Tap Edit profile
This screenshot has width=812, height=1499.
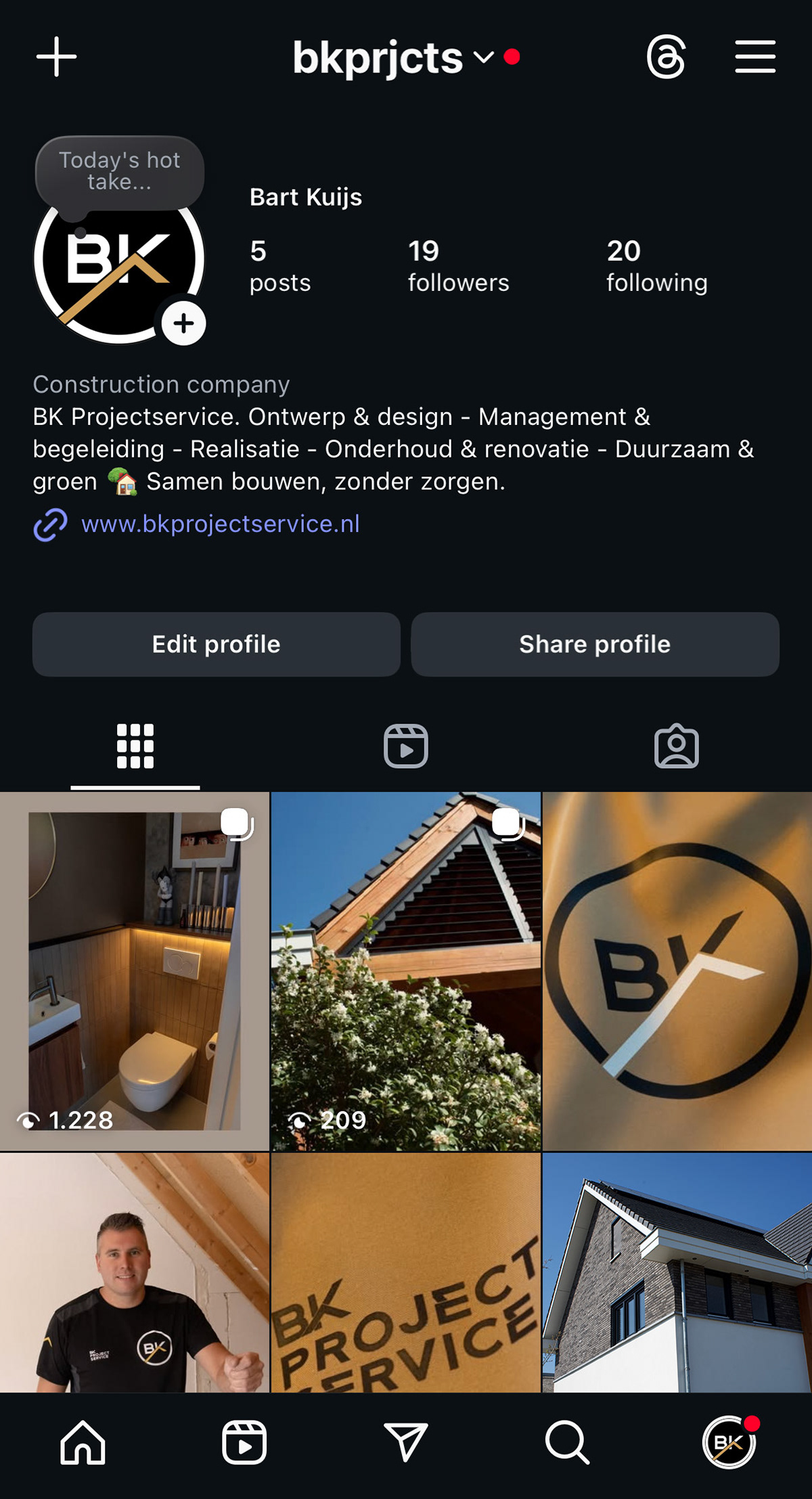pyautogui.click(x=216, y=644)
